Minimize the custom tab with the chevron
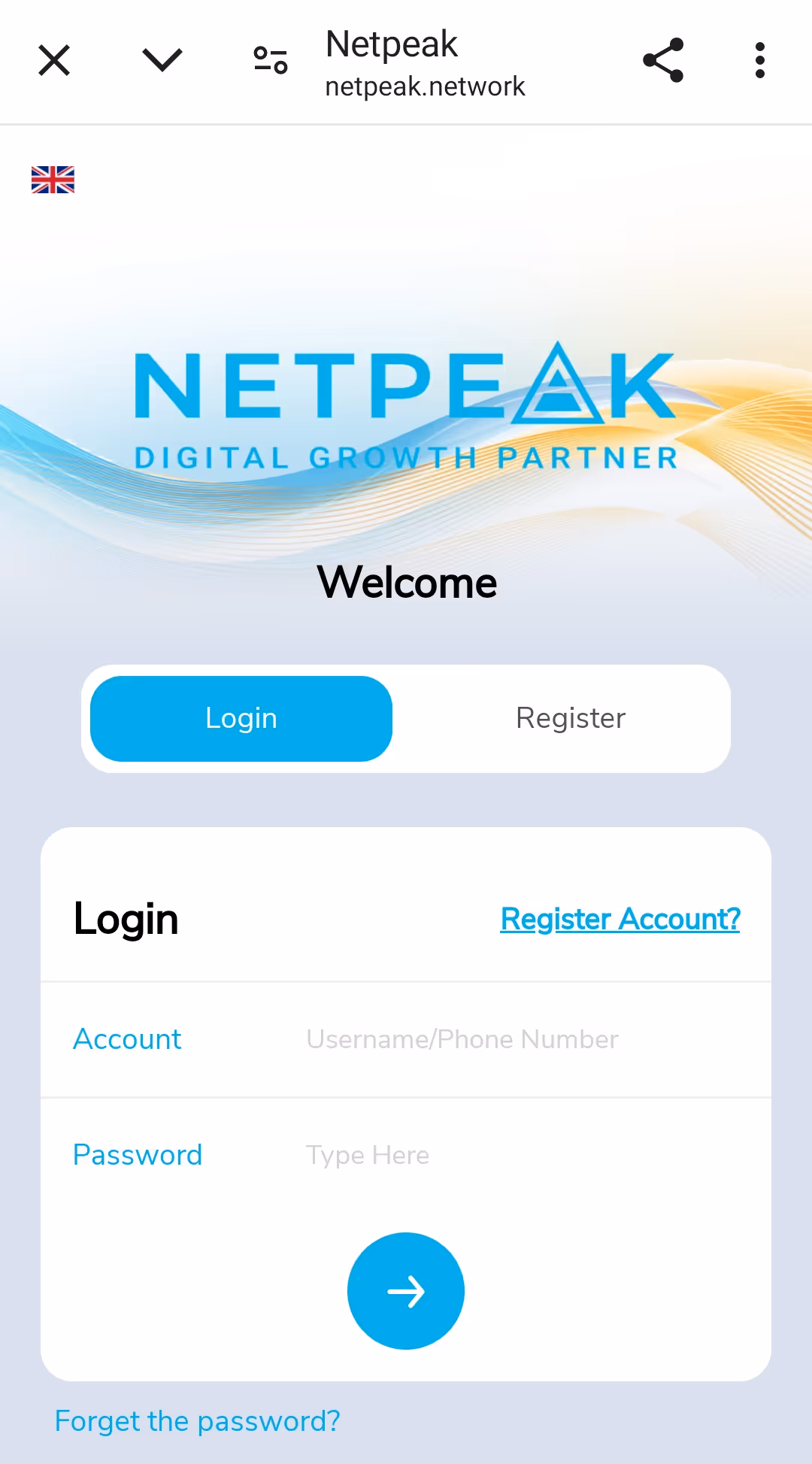This screenshot has width=812, height=1464. [162, 60]
